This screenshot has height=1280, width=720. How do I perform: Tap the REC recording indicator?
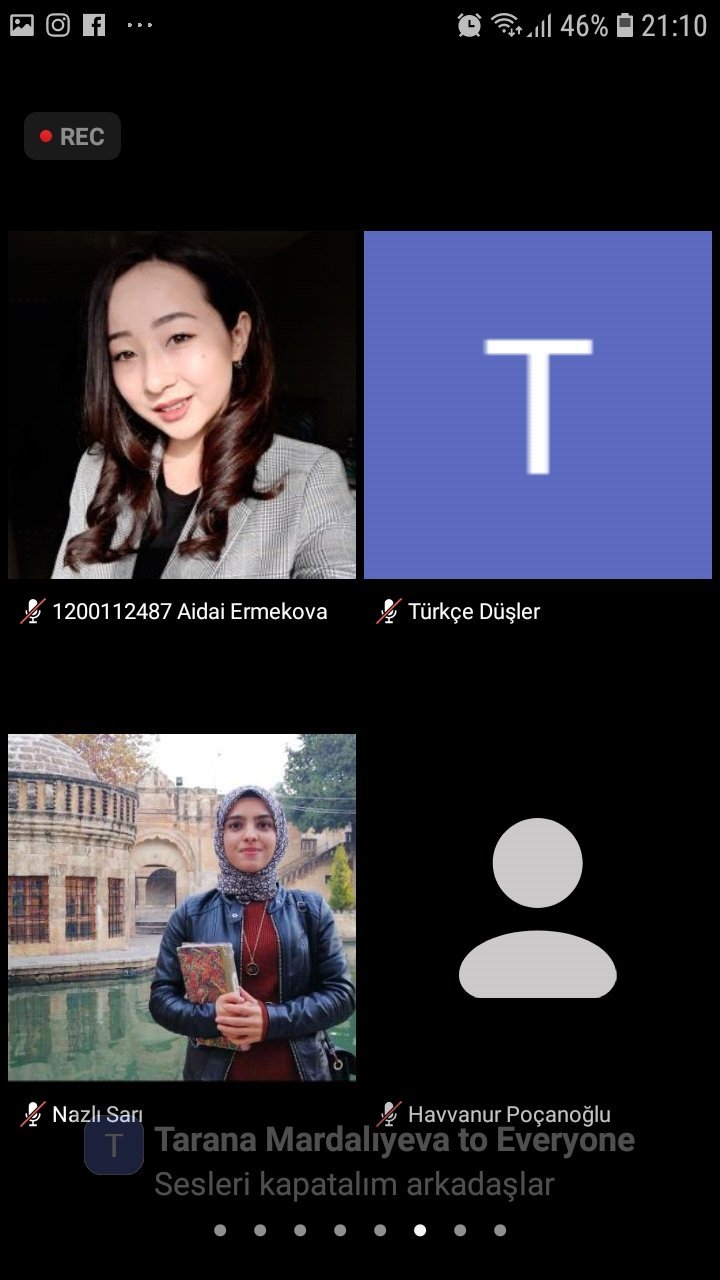tap(72, 136)
